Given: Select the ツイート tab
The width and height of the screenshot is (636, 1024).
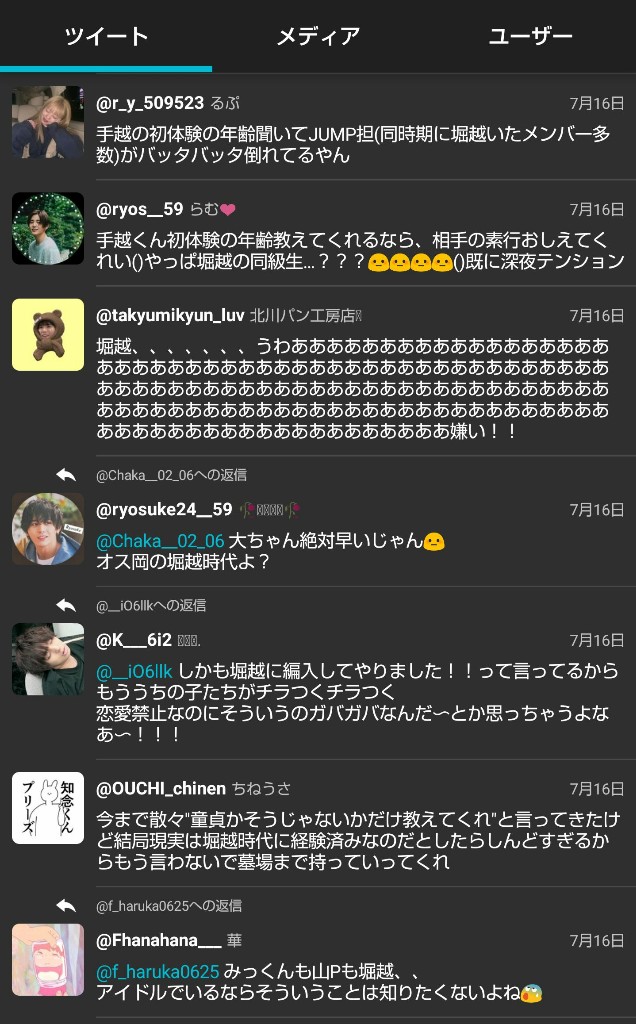Looking at the screenshot, I should (106, 37).
